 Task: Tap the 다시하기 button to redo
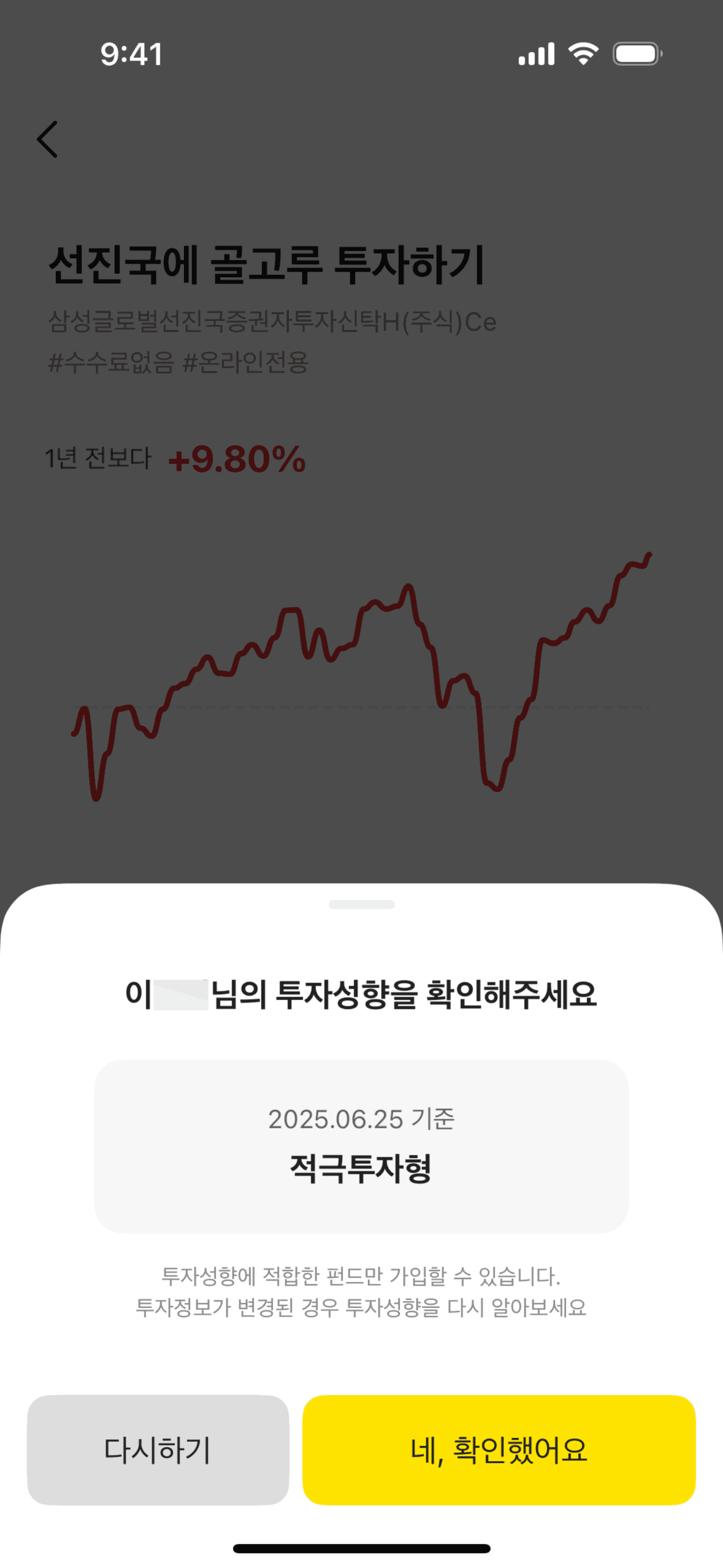pyautogui.click(x=158, y=1450)
